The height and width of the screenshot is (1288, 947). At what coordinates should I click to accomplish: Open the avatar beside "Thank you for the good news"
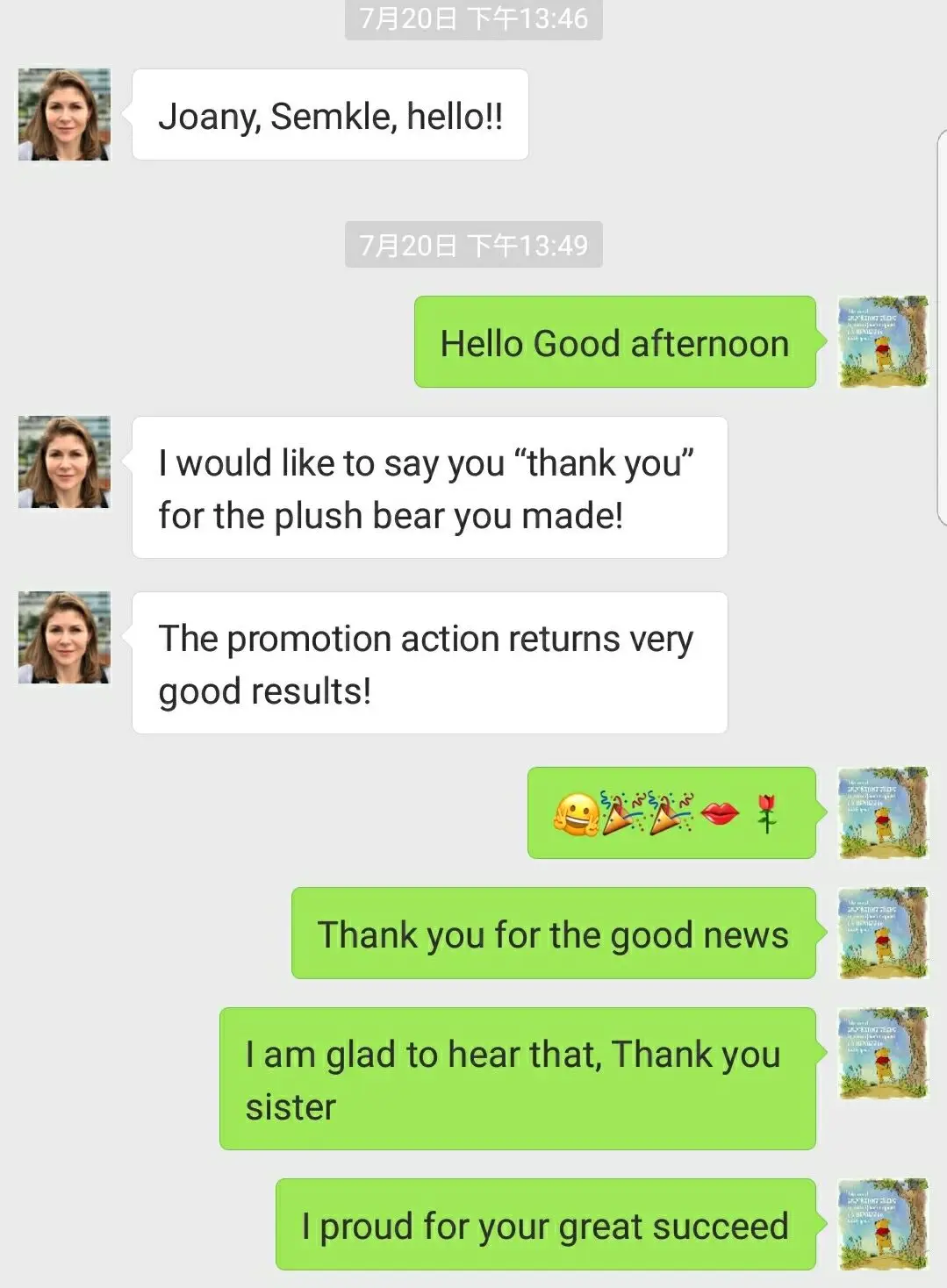click(x=883, y=934)
